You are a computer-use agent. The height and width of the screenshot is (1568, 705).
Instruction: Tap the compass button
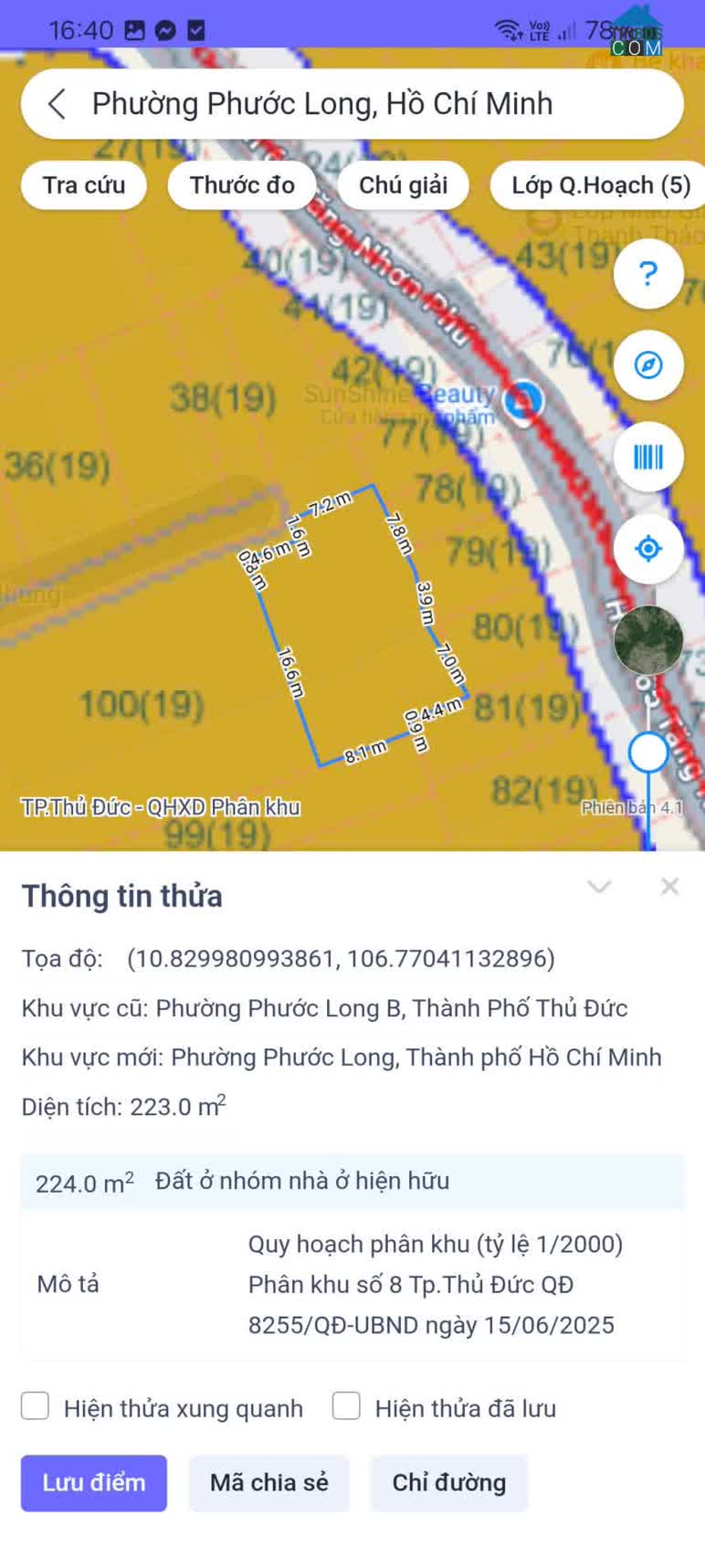click(648, 365)
